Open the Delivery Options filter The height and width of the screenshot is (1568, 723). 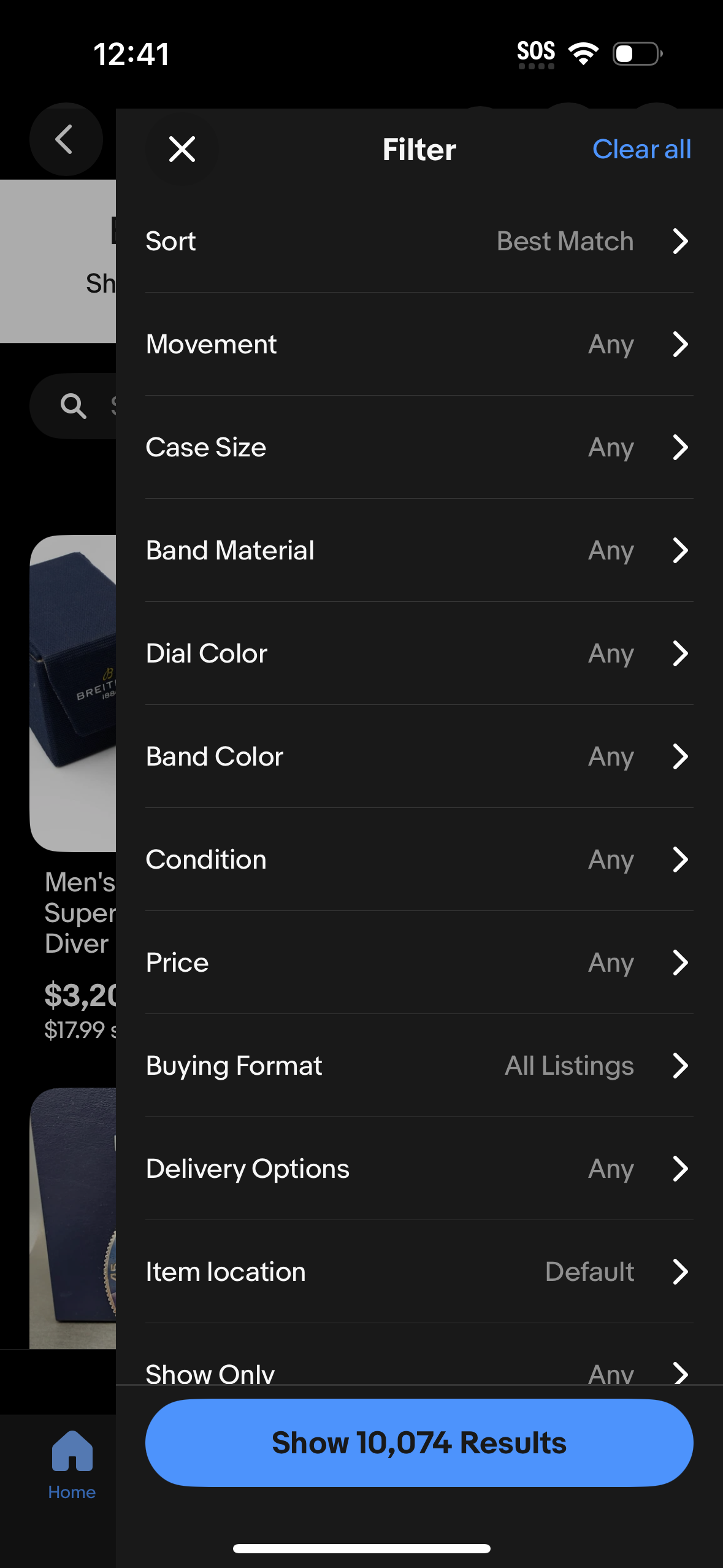pos(681,1169)
